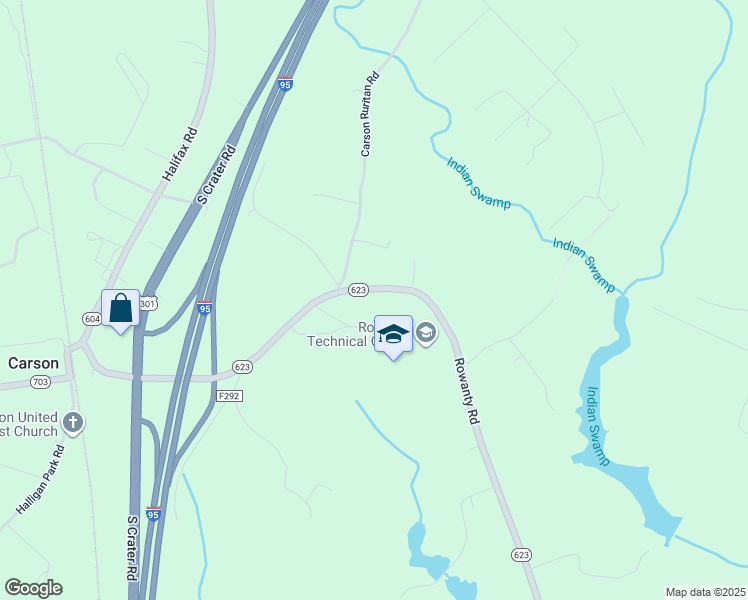Select the graduation cap school marker
The width and height of the screenshot is (748, 600).
pos(393,334)
